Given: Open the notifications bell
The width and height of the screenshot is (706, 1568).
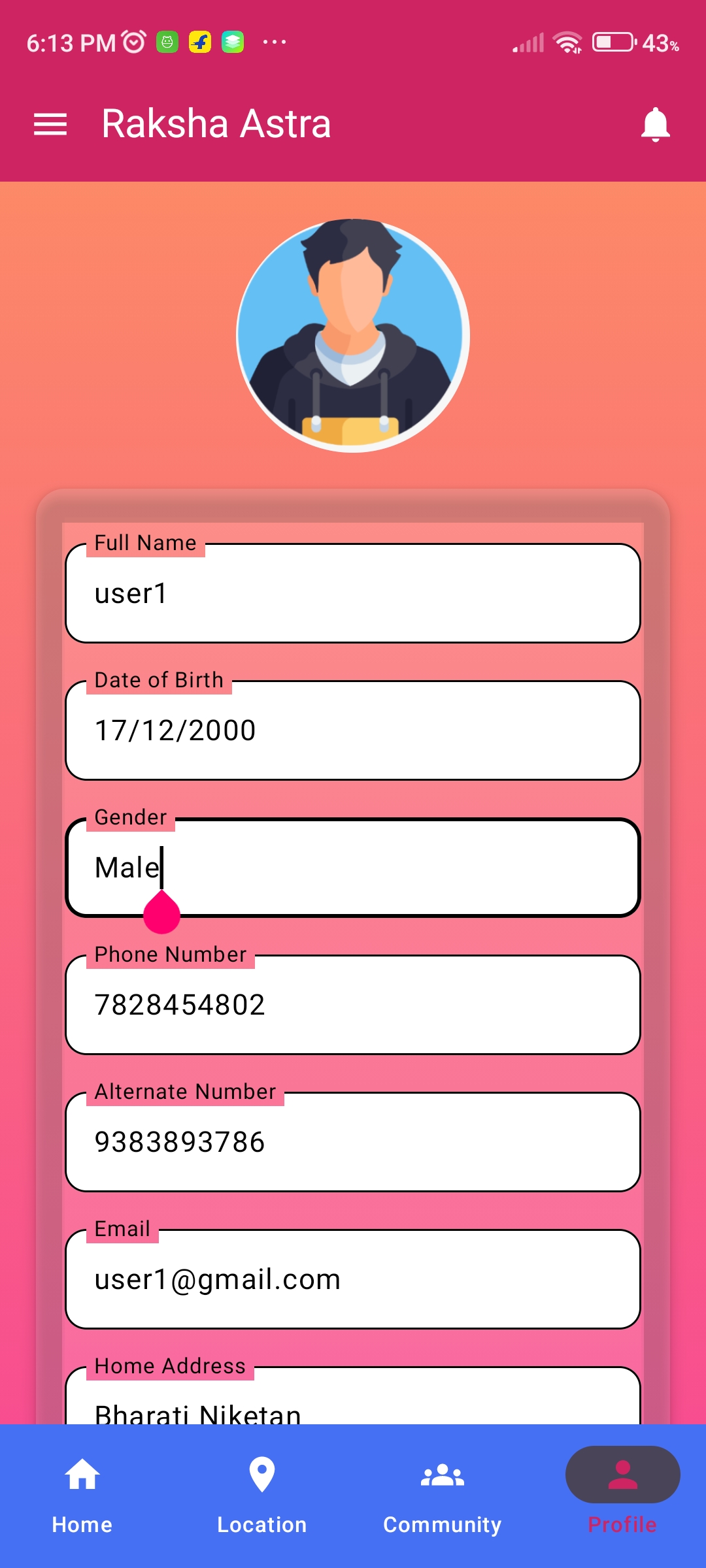Looking at the screenshot, I should 655,124.
